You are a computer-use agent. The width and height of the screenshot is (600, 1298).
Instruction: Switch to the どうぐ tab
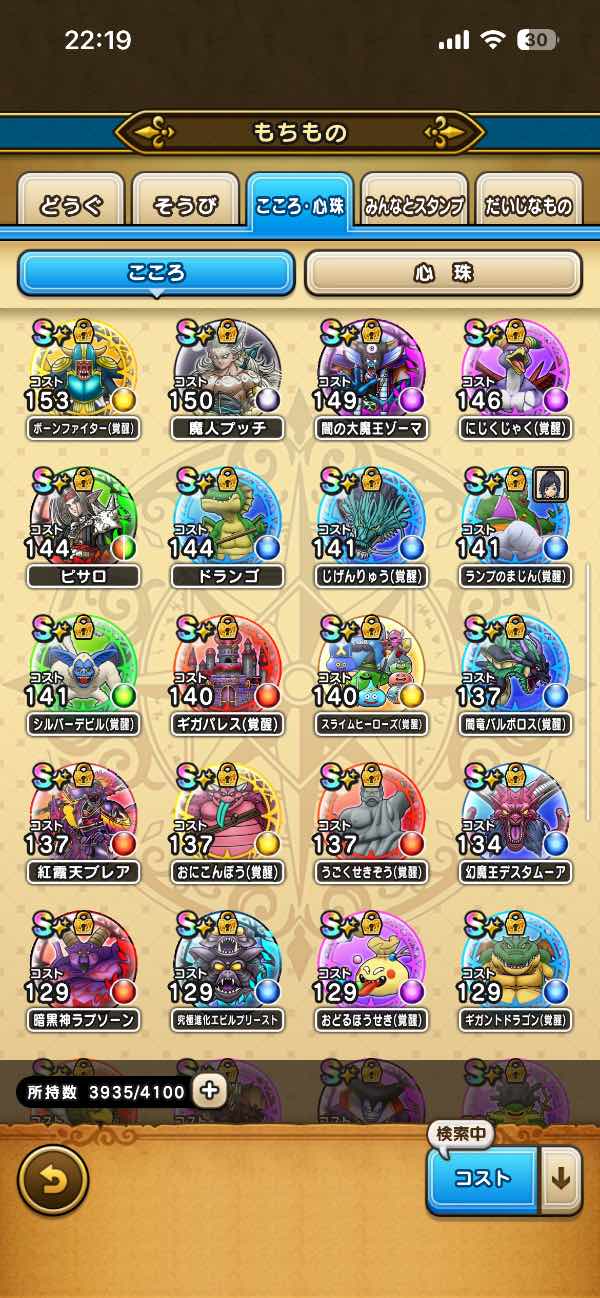pyautogui.click(x=71, y=206)
